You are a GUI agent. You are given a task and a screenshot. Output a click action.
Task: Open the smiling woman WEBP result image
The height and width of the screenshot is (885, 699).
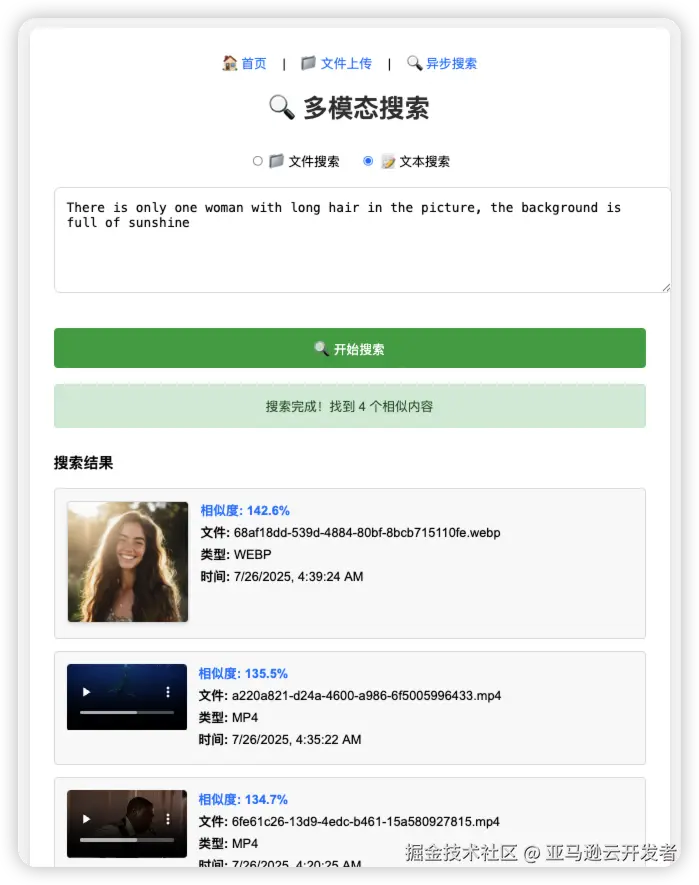pyautogui.click(x=128, y=561)
